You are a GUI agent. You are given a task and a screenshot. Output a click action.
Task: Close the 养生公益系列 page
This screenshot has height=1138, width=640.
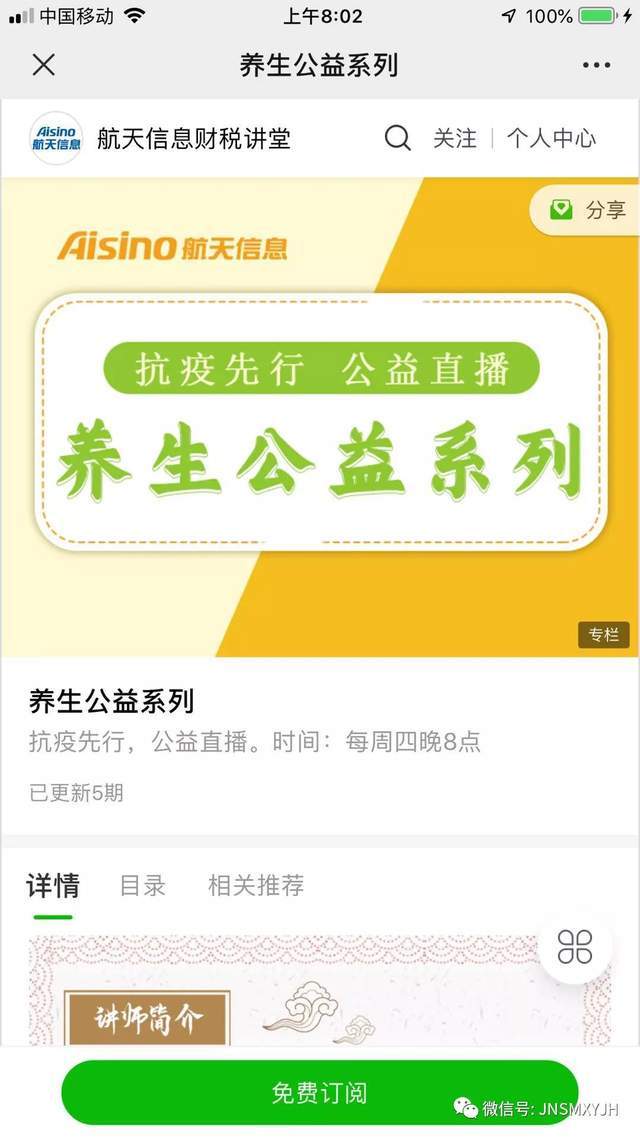(x=43, y=66)
